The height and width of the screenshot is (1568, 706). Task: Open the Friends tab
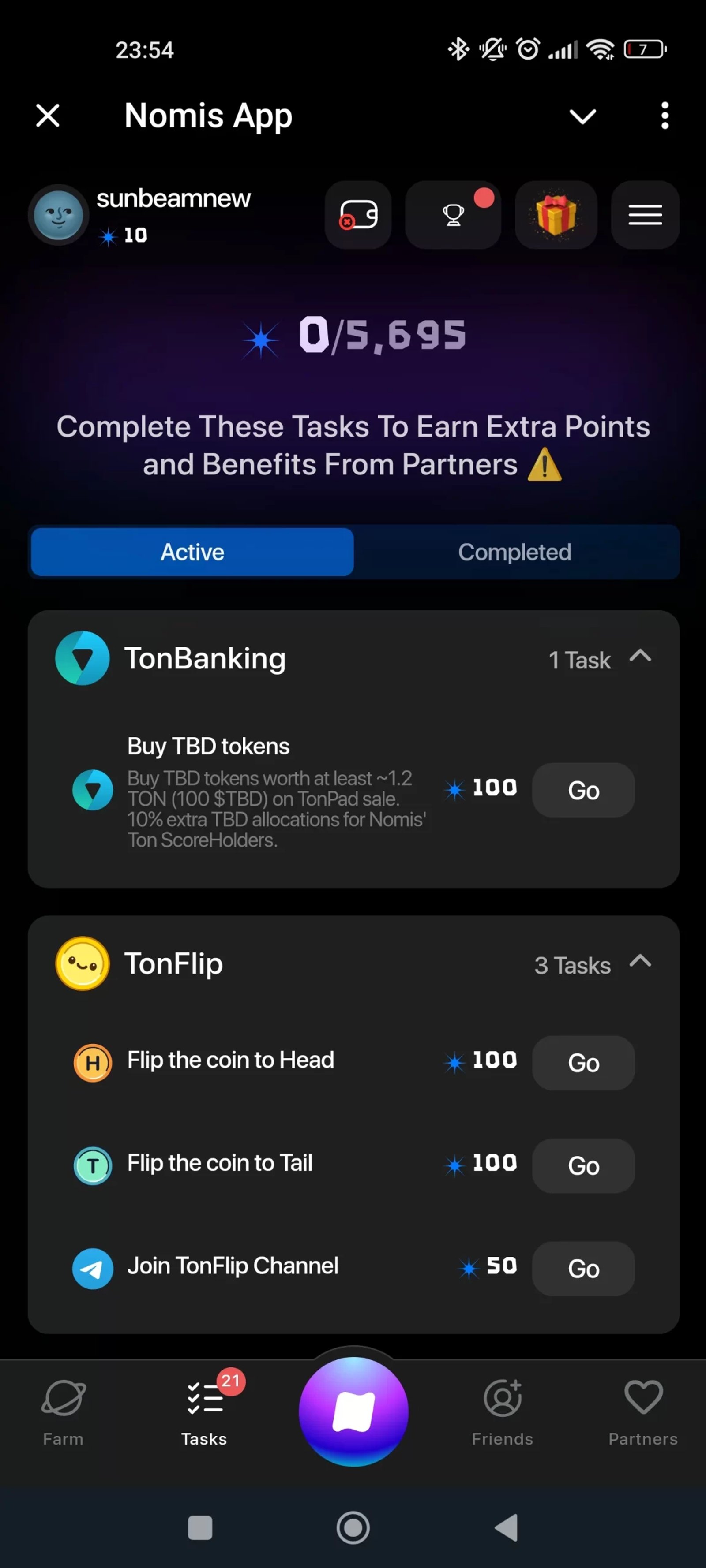tap(503, 1411)
